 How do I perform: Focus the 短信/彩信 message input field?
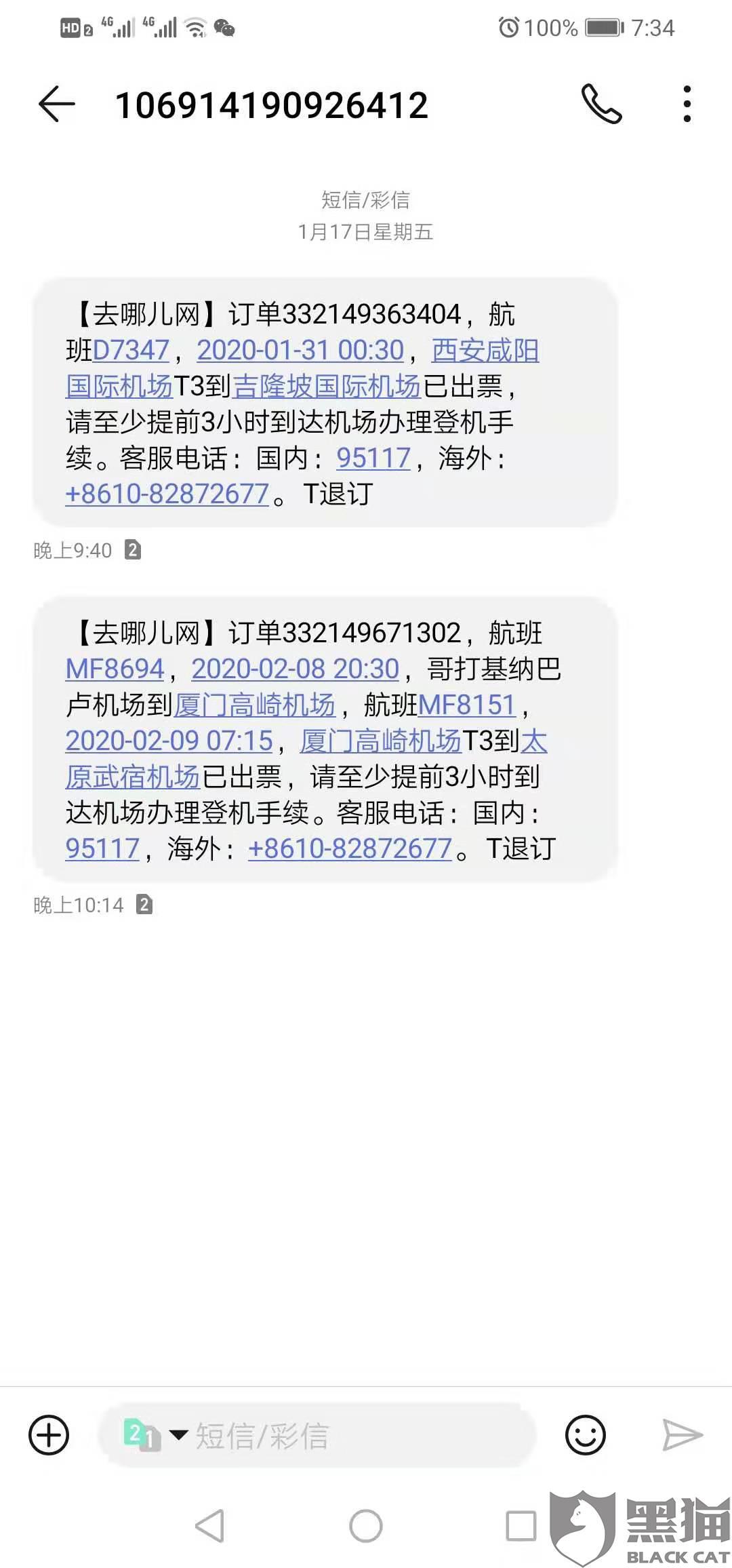(x=352, y=1435)
